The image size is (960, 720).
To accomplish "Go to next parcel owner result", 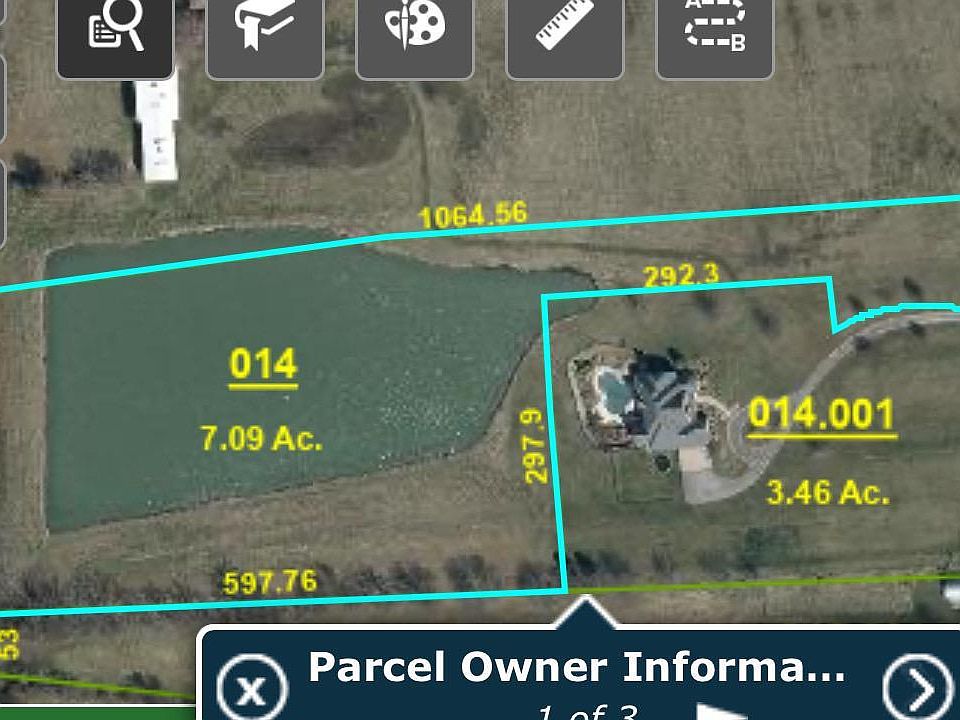I will [x=918, y=688].
